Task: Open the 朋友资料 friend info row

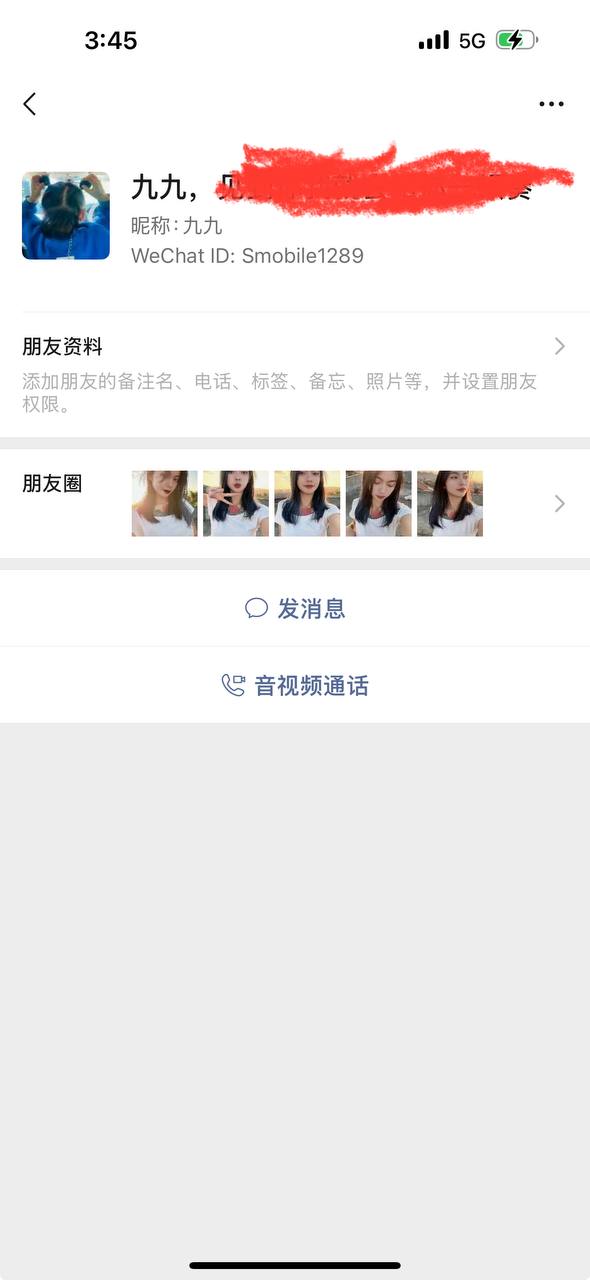Action: click(295, 375)
